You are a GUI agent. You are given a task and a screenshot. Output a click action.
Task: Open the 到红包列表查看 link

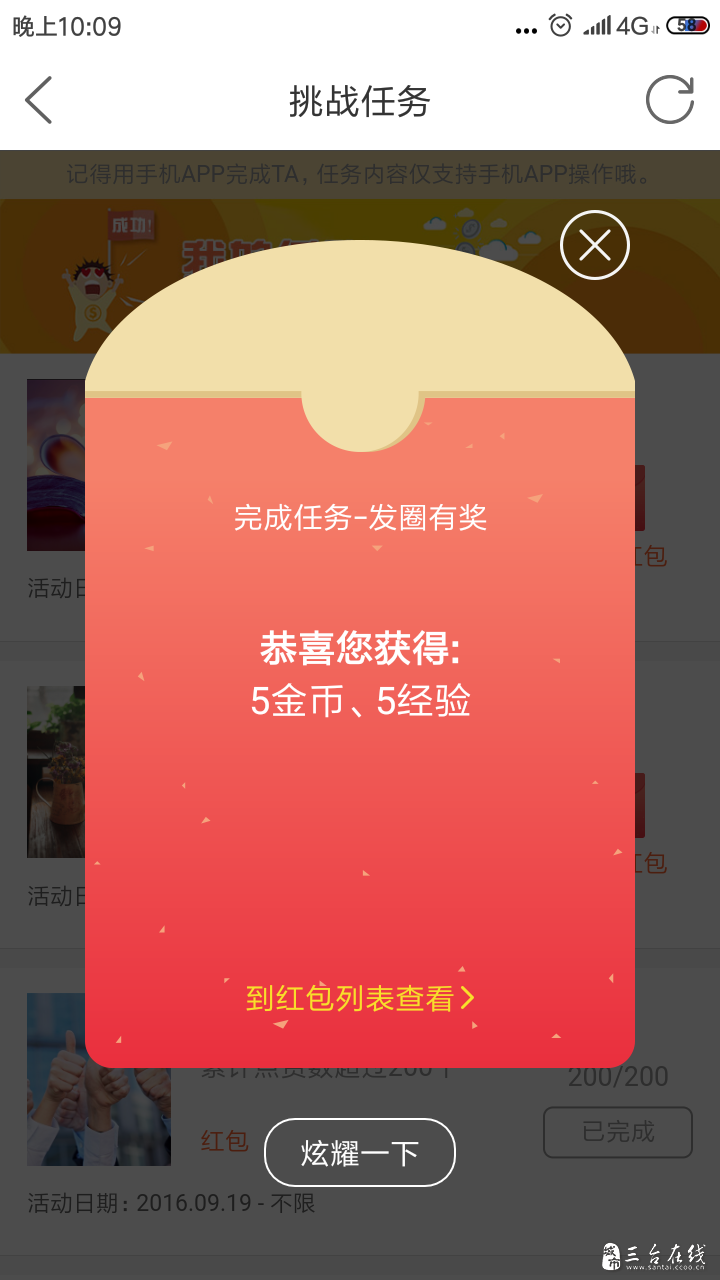360,998
